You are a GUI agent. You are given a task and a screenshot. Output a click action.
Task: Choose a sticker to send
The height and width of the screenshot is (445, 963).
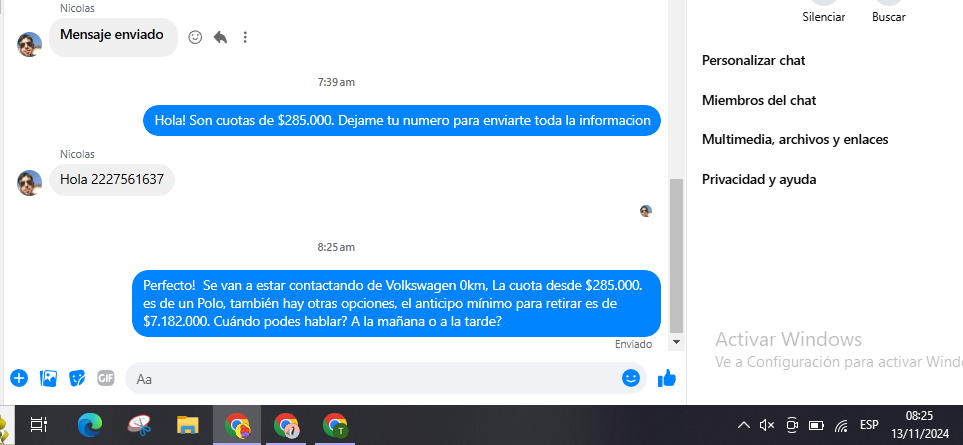(77, 378)
